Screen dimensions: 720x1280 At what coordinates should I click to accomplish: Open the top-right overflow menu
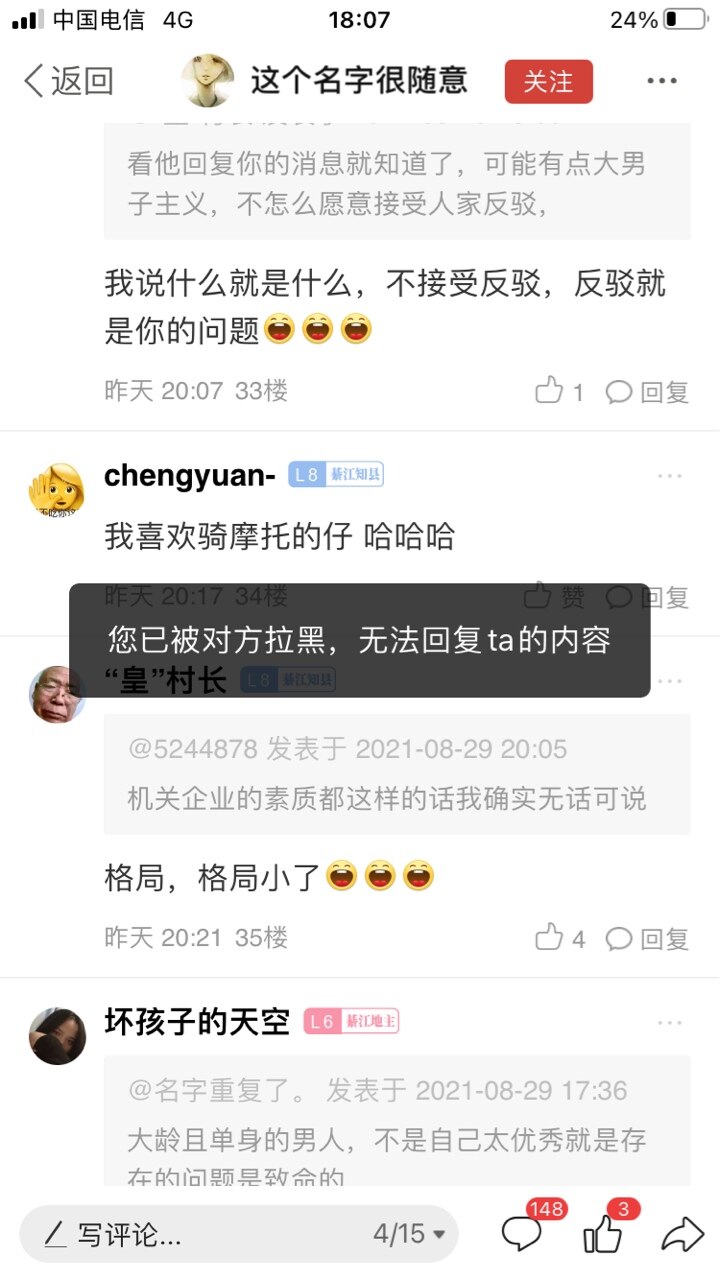[x=662, y=81]
